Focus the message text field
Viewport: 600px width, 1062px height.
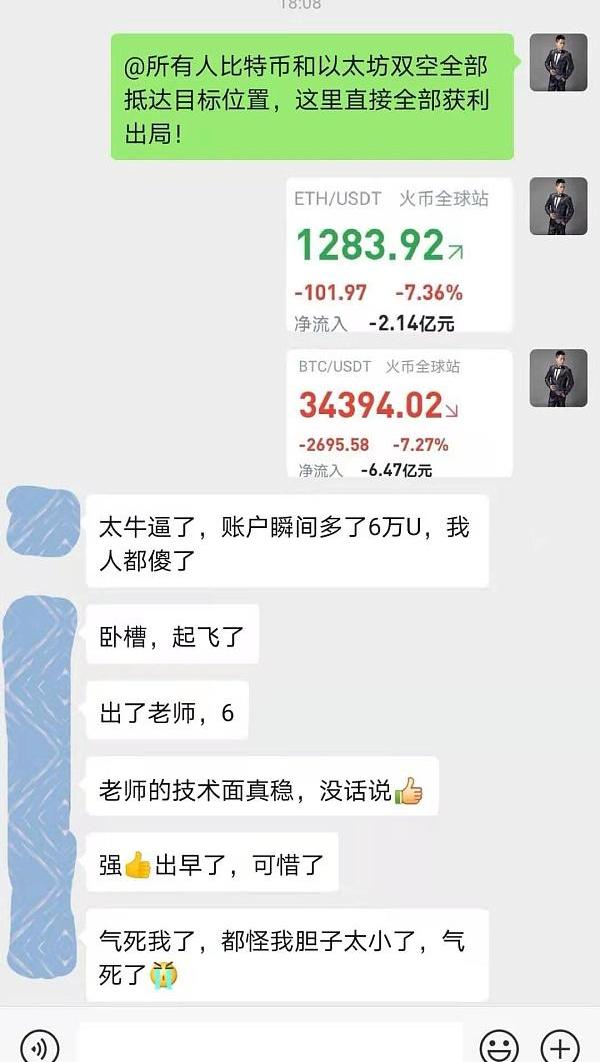270,1043
